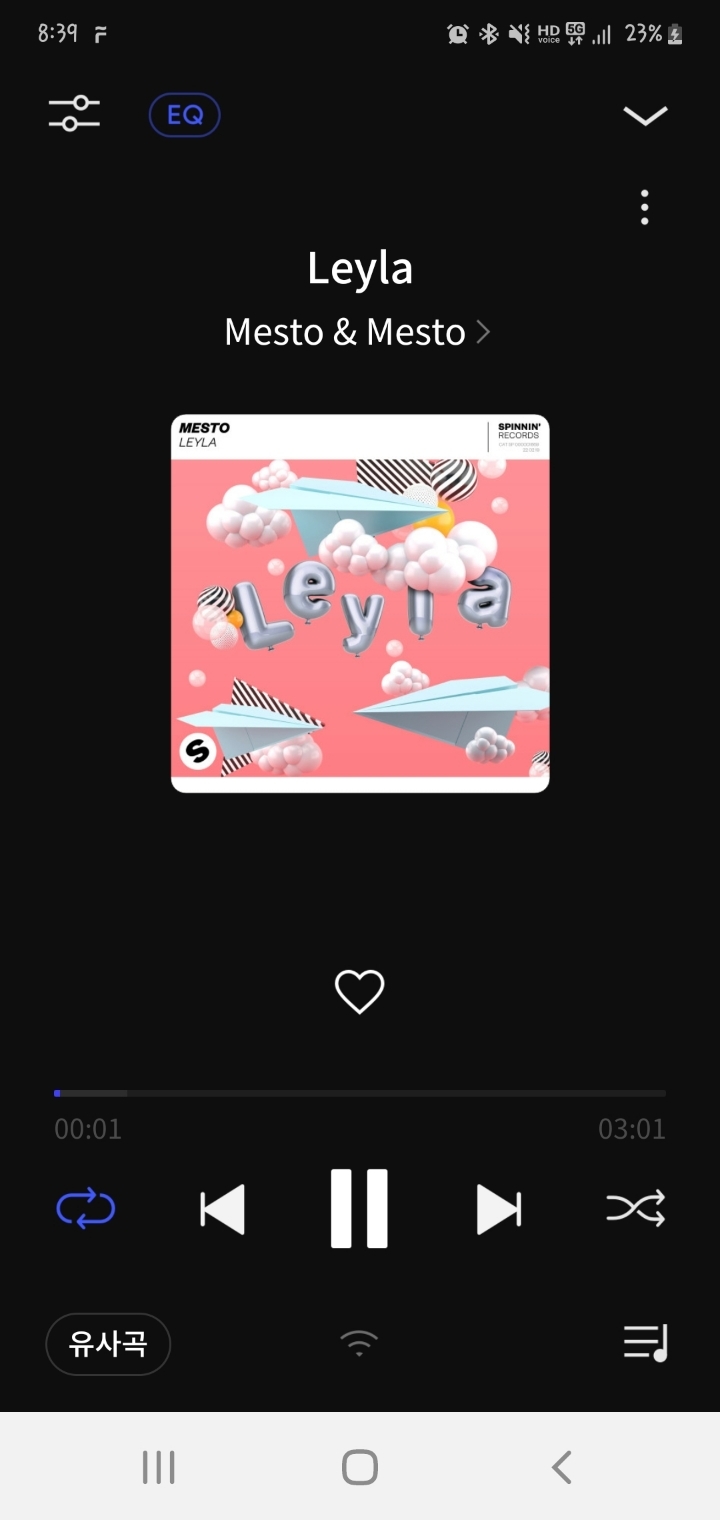Go back using system back button
This screenshot has width=720, height=1520.
(562, 1467)
